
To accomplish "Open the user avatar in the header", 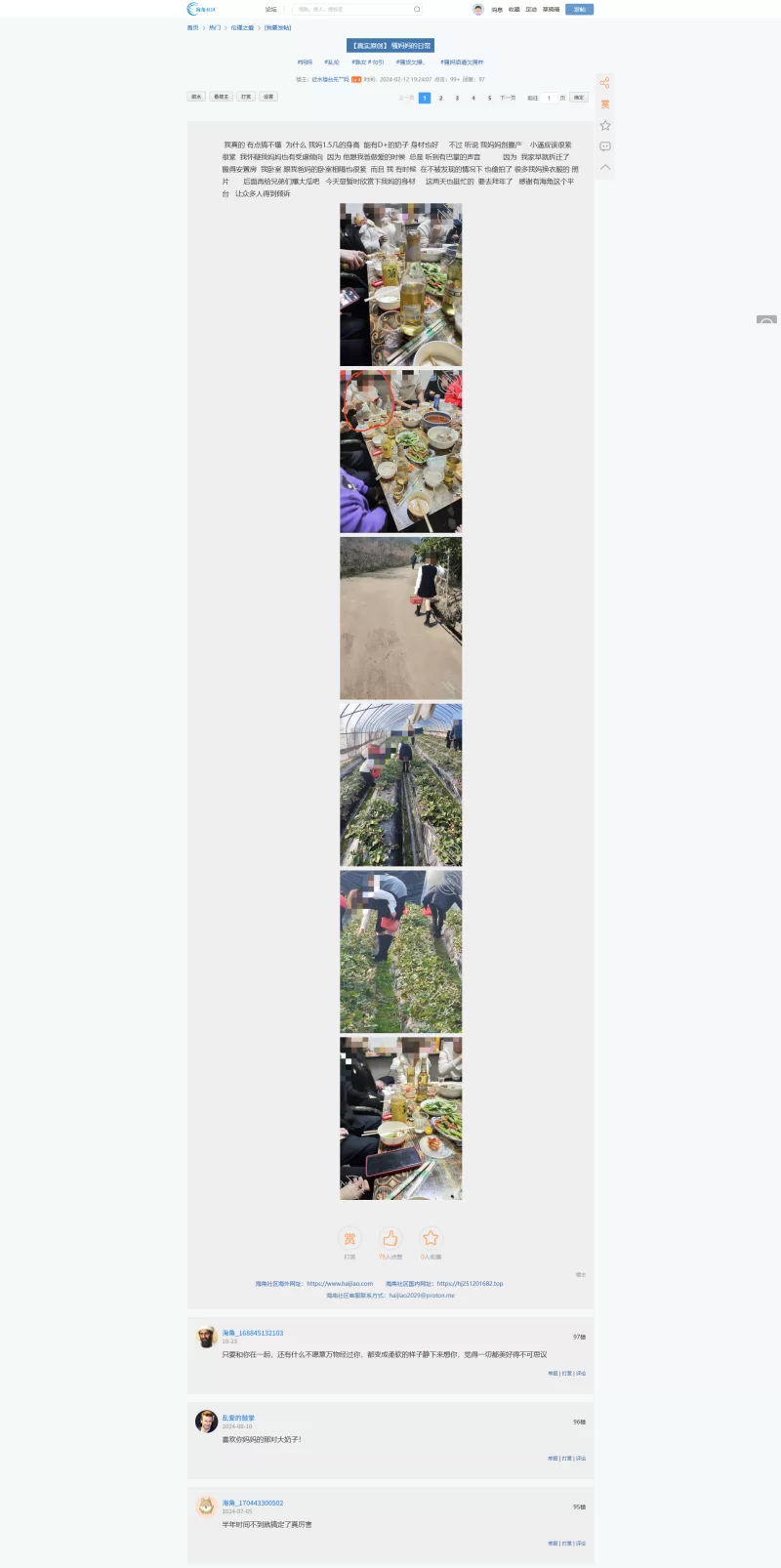I will pos(478,9).
